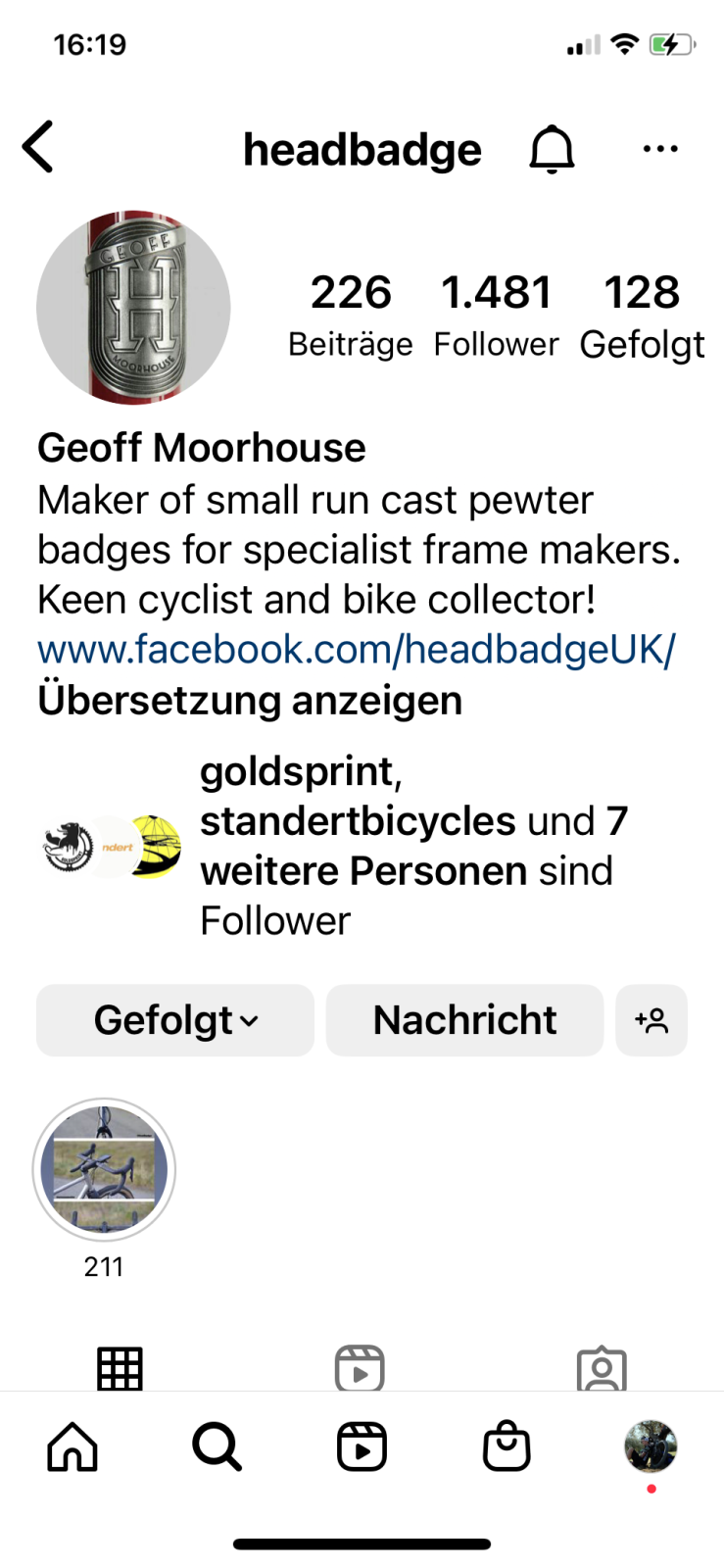Screen dimensions: 724x1568
Task: Go to the Home feed
Action: click(73, 1446)
